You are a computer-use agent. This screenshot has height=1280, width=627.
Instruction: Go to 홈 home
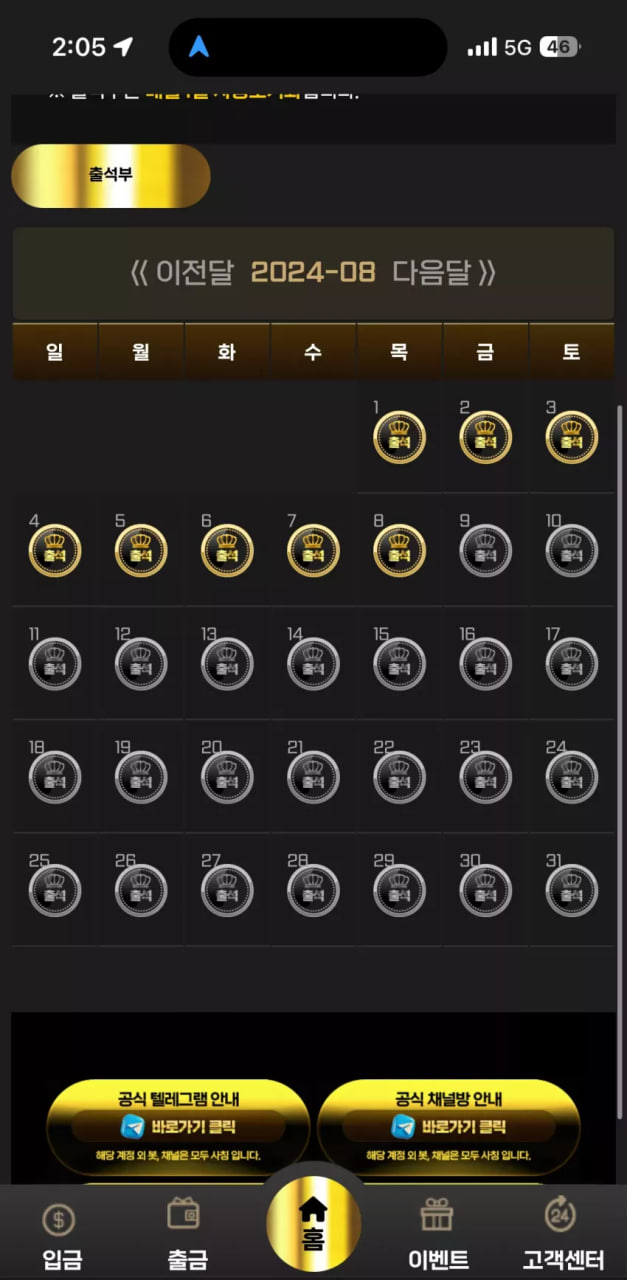313,1224
